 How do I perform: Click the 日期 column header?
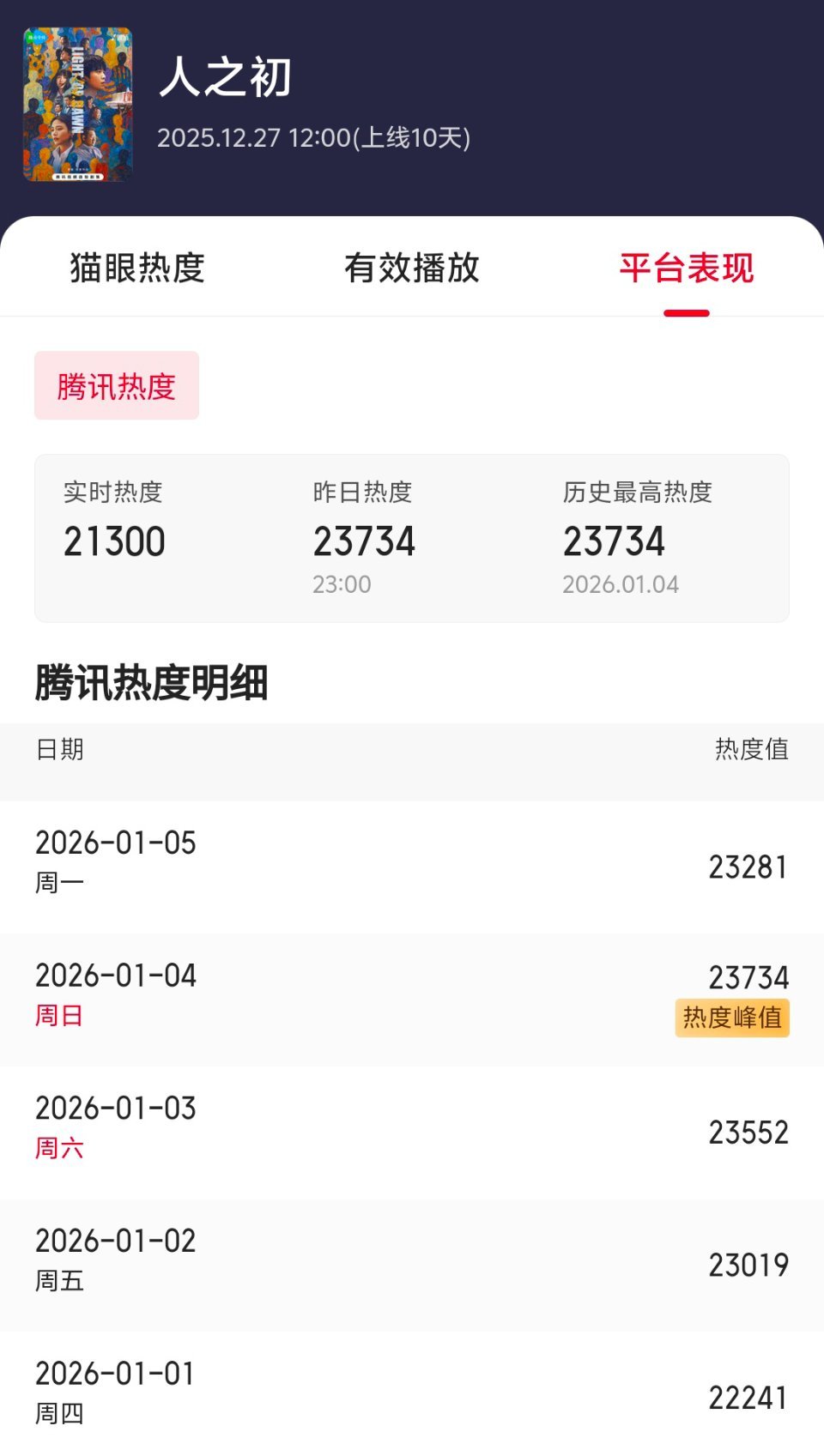pos(56,749)
